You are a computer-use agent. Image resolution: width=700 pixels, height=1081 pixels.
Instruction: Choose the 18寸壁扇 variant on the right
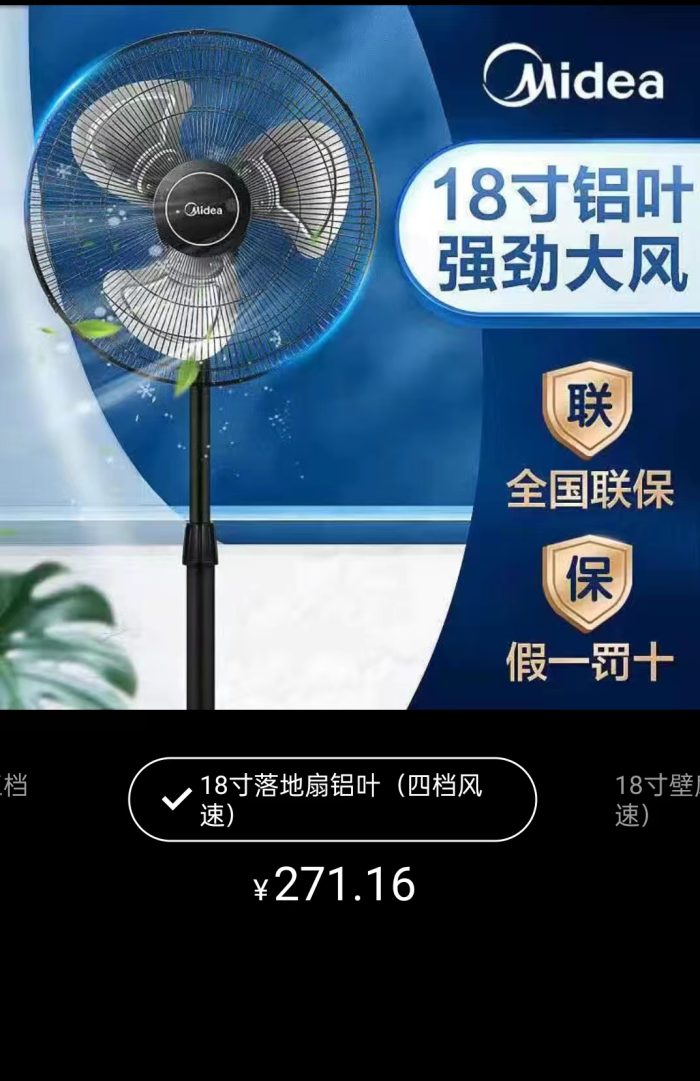click(x=656, y=799)
